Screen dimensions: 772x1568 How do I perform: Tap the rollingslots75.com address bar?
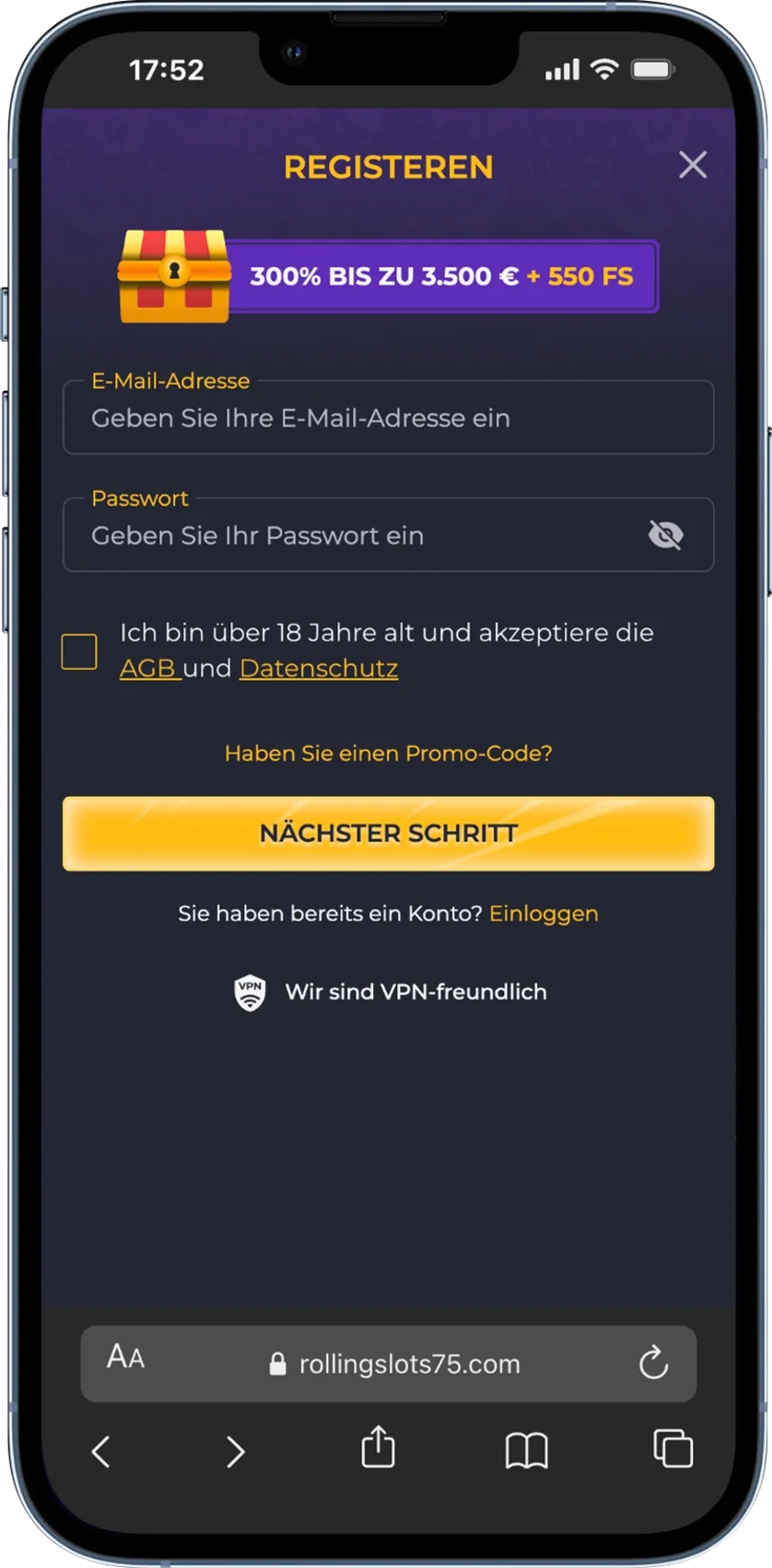[x=396, y=1363]
